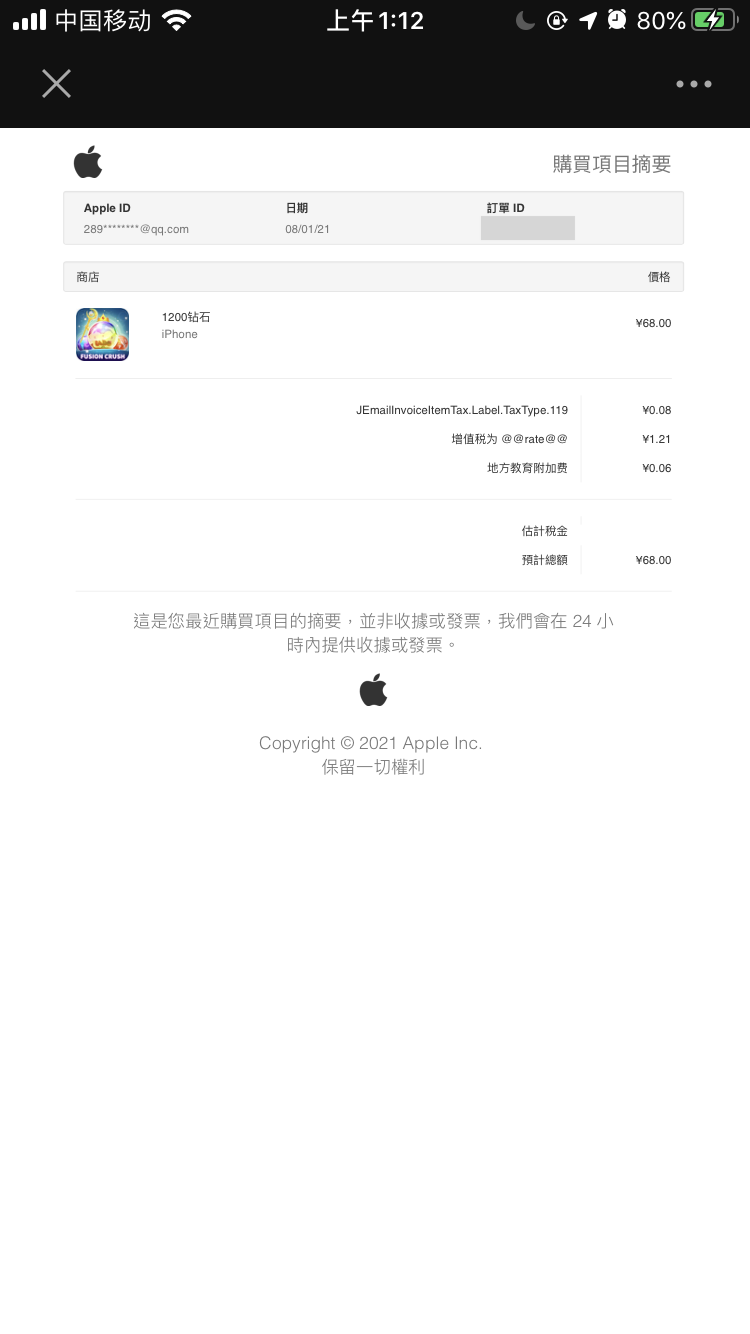Open the three-dot overflow menu

point(693,84)
